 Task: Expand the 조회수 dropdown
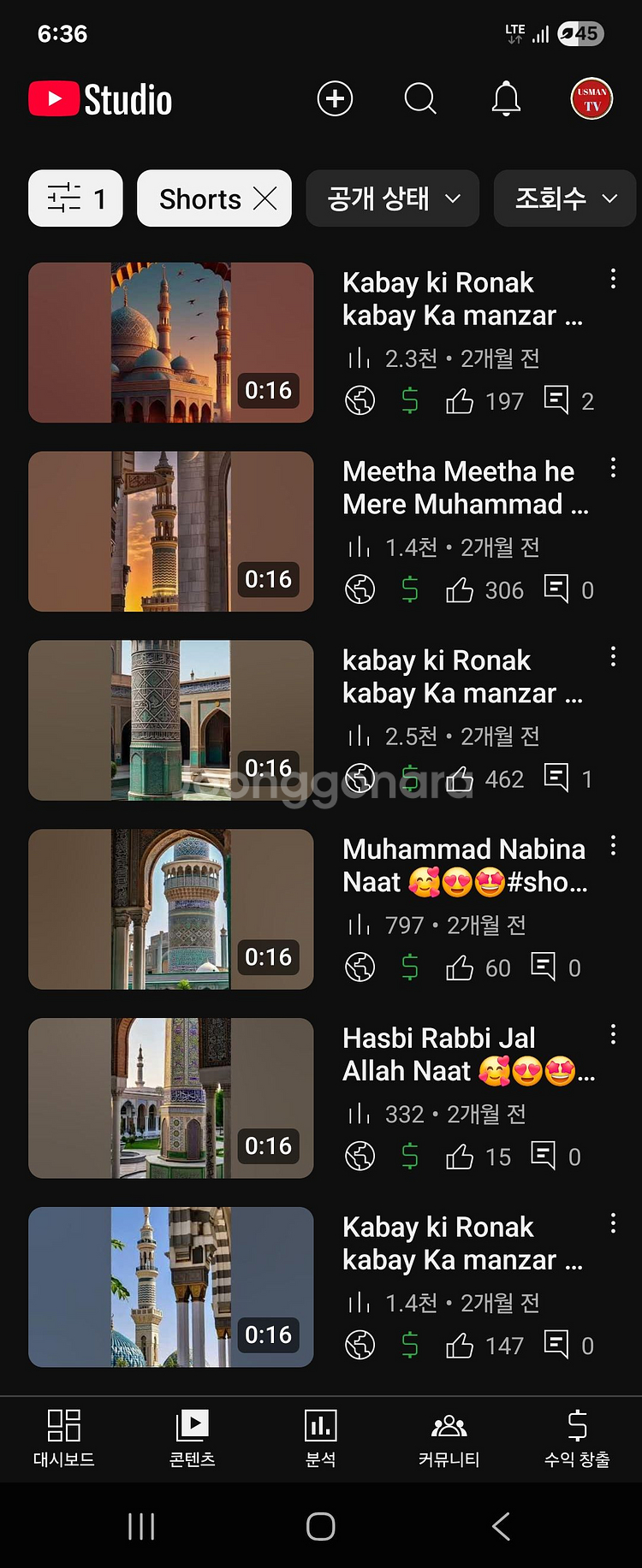click(x=565, y=198)
